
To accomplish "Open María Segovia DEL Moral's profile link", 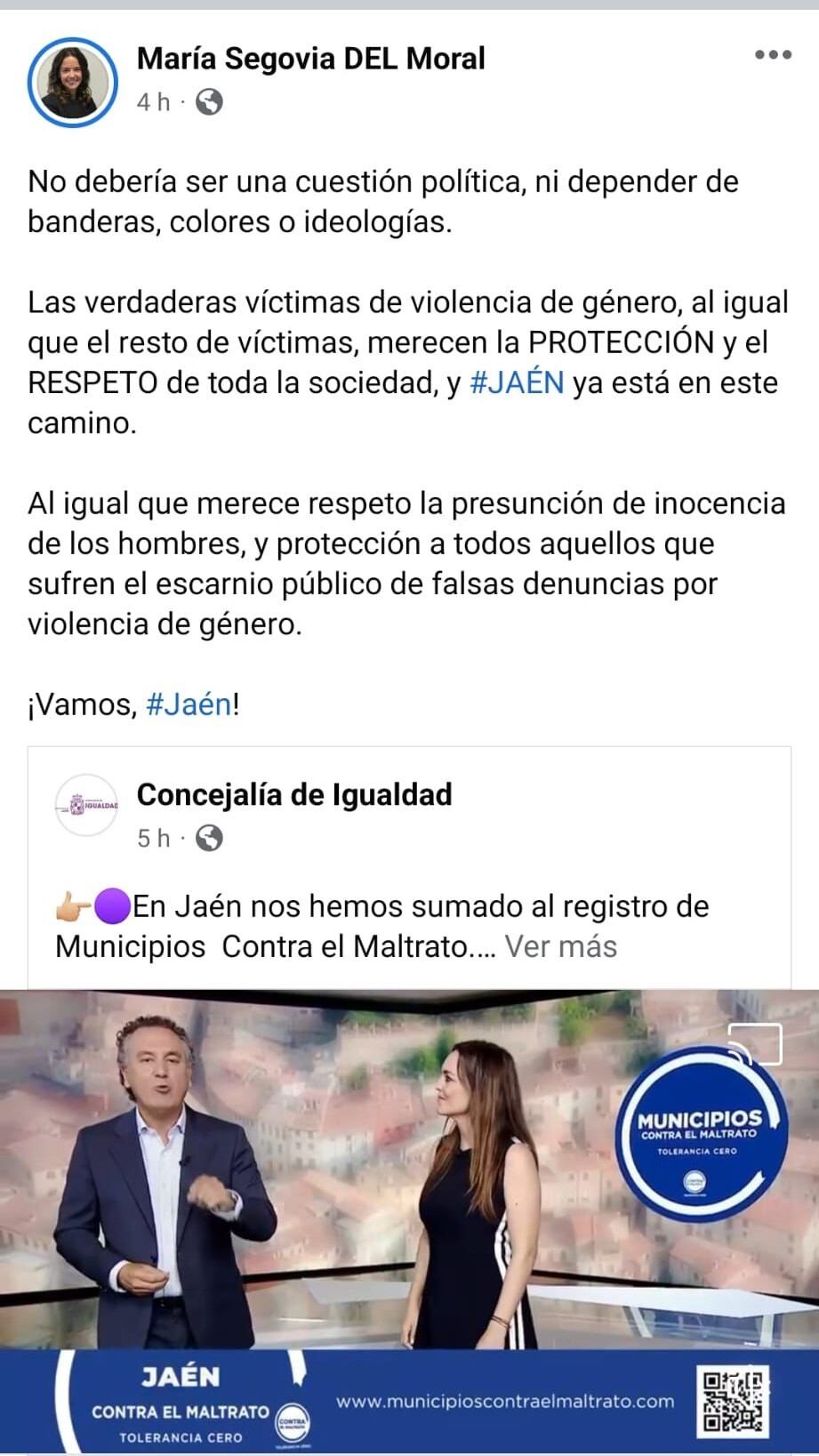I will [x=309, y=59].
